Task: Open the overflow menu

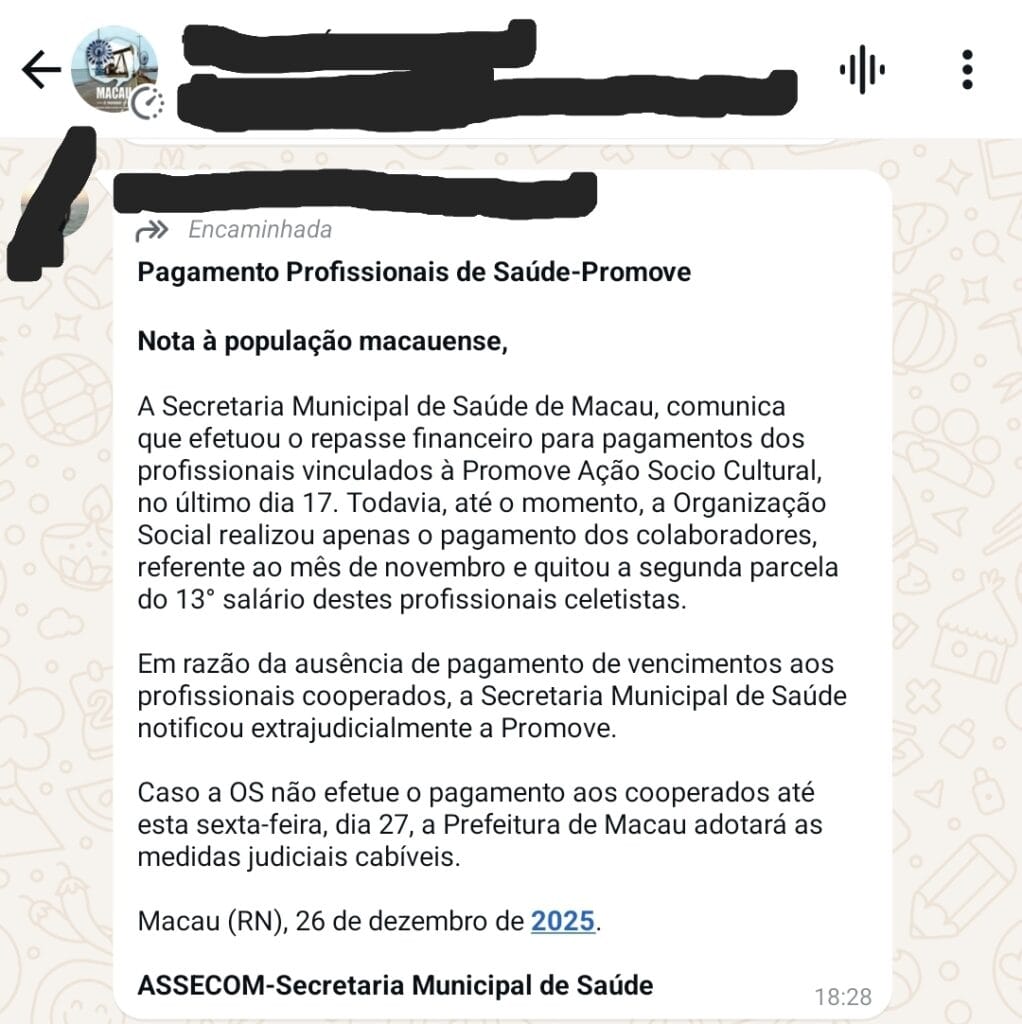Action: pyautogui.click(x=966, y=70)
